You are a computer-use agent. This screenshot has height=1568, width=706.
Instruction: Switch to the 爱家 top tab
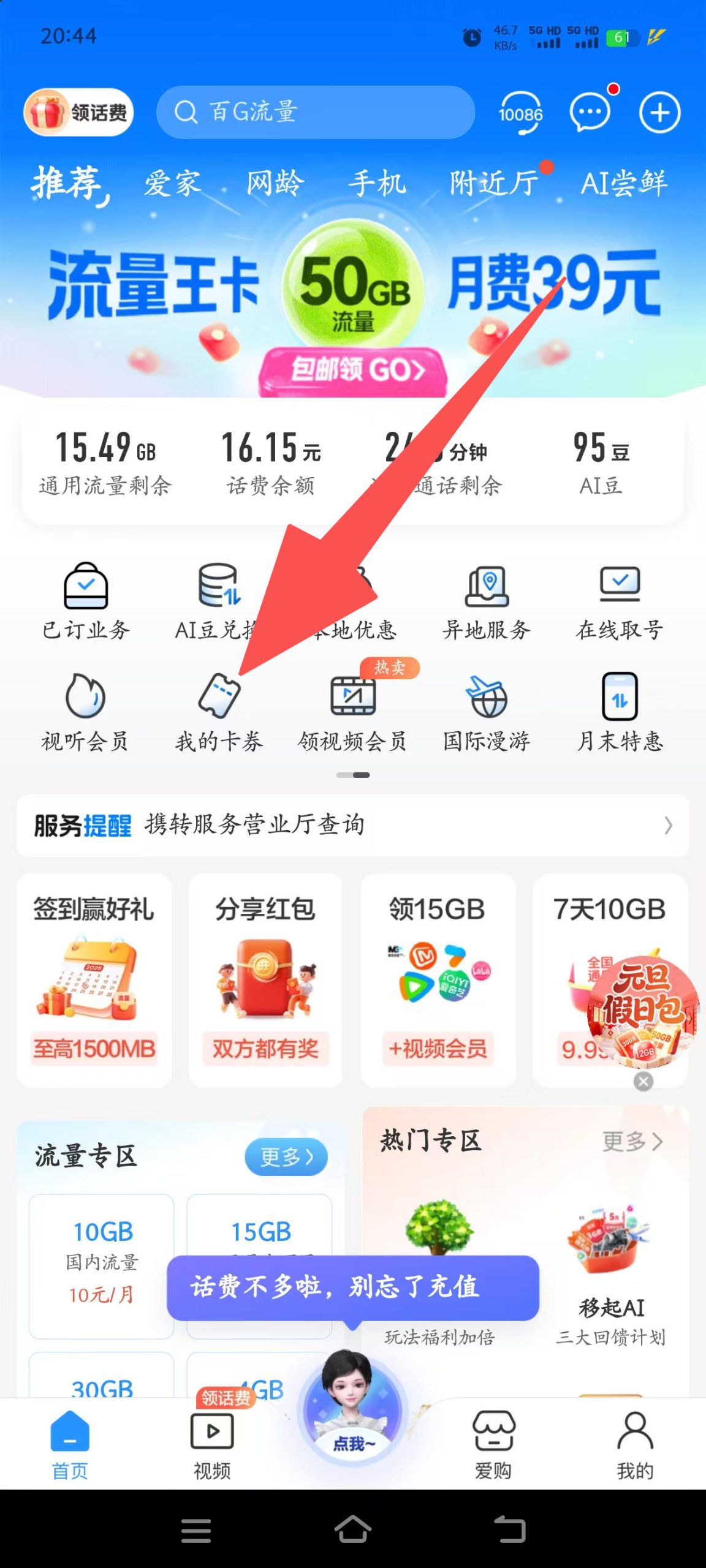[172, 183]
